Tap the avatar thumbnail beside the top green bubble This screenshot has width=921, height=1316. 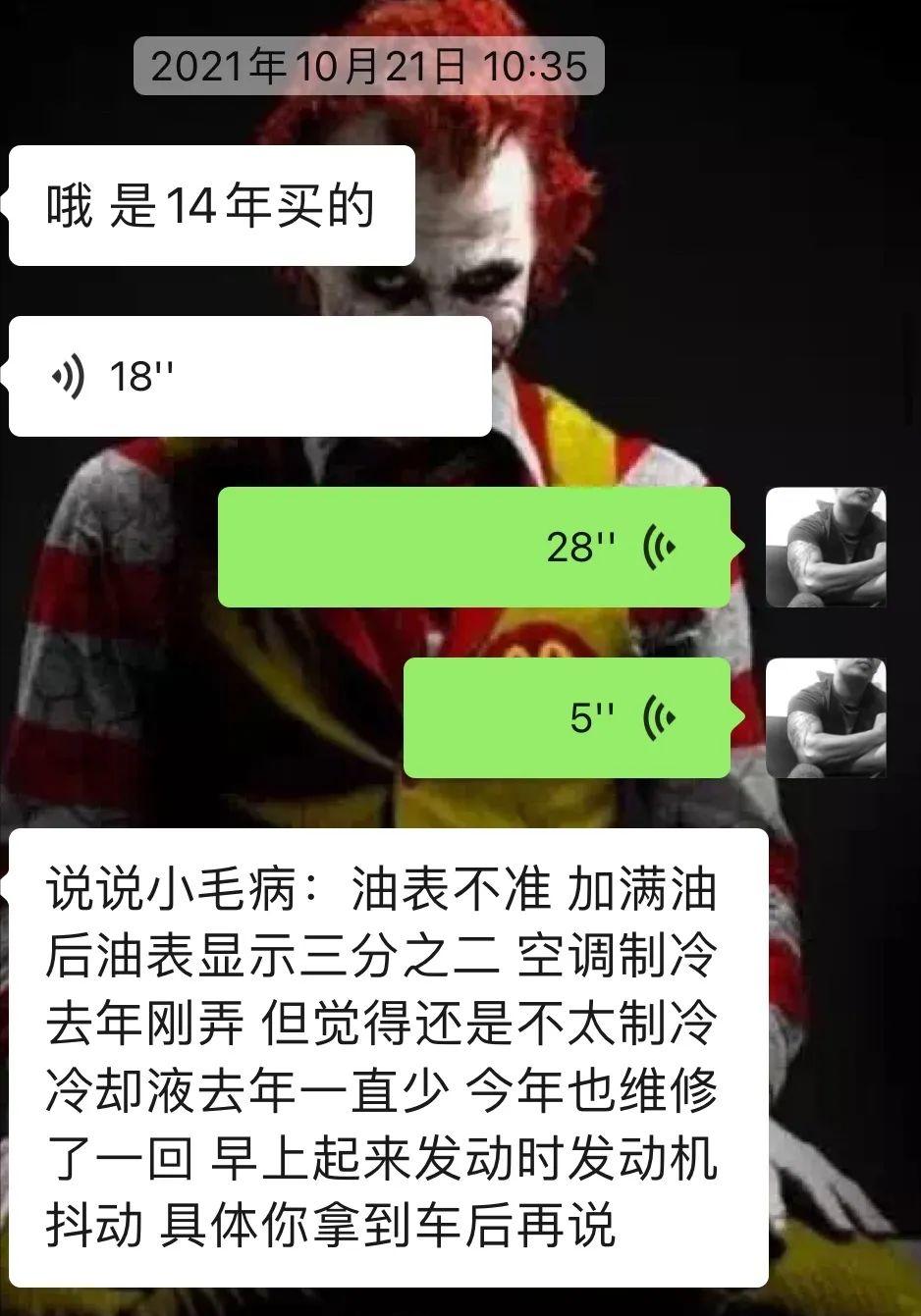tap(826, 547)
